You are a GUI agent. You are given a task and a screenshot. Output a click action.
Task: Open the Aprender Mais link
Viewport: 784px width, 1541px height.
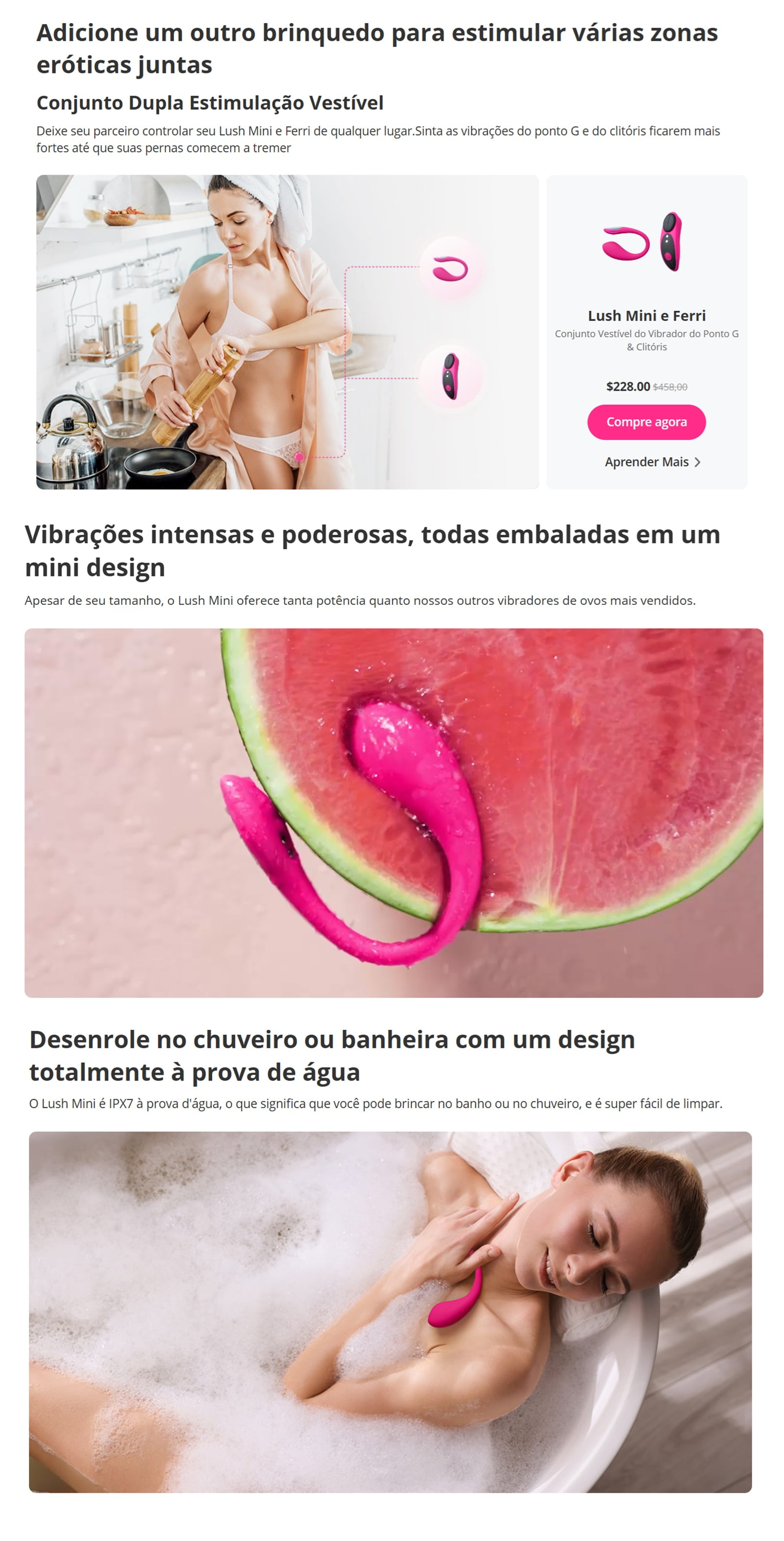pos(651,462)
